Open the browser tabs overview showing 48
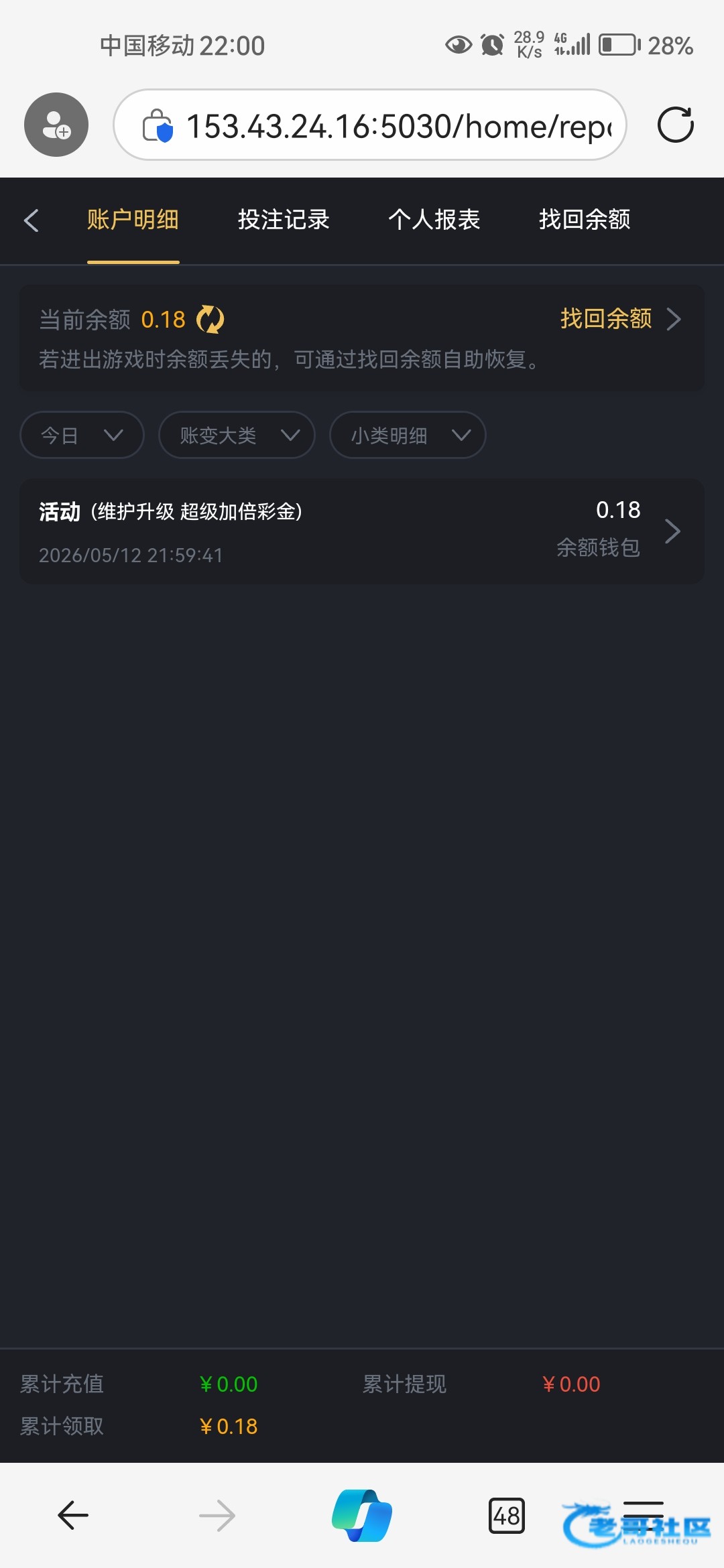Viewport: 724px width, 1568px height. [507, 1516]
